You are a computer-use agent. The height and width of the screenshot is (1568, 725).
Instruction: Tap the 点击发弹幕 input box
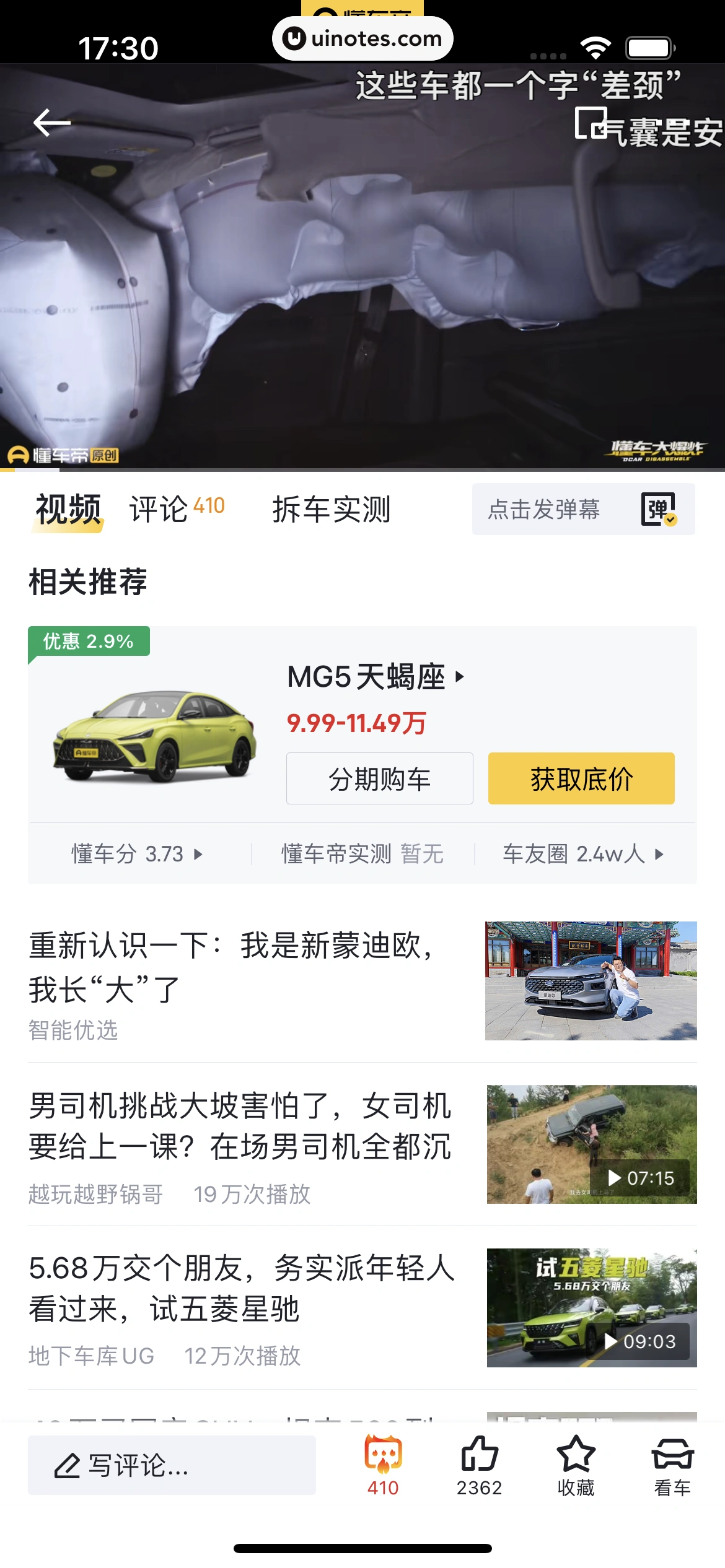tap(544, 510)
